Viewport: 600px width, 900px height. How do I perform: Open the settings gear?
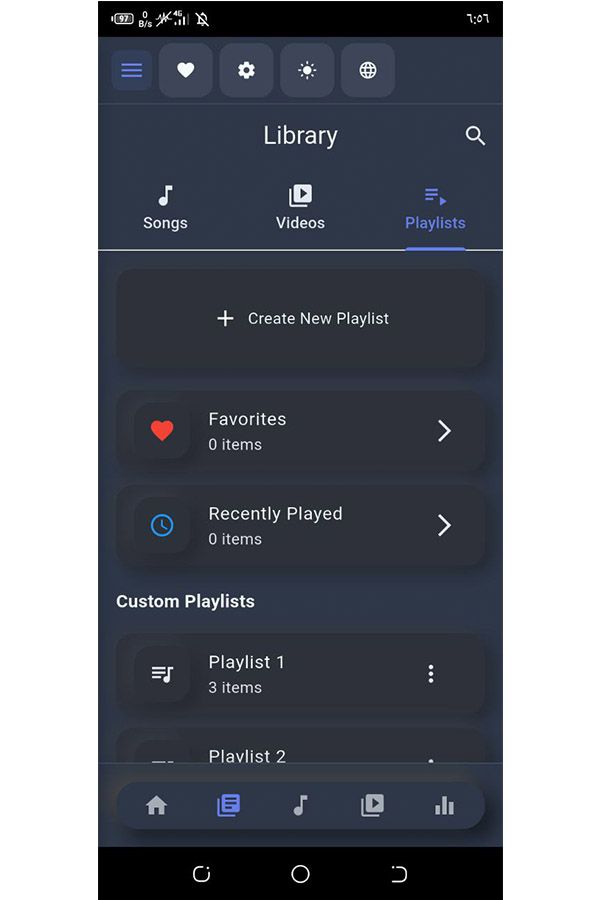click(246, 71)
